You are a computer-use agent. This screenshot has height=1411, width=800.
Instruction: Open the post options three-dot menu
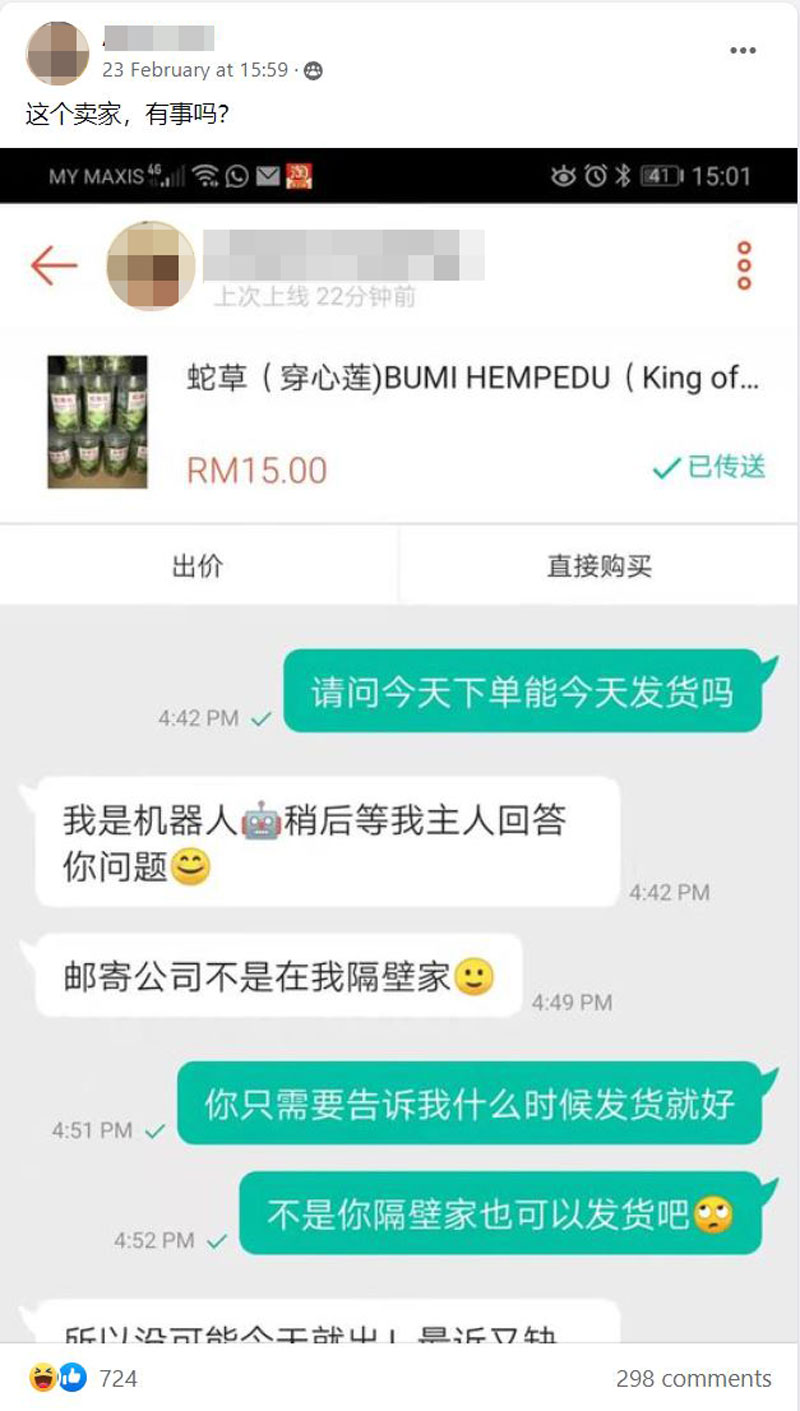742,51
